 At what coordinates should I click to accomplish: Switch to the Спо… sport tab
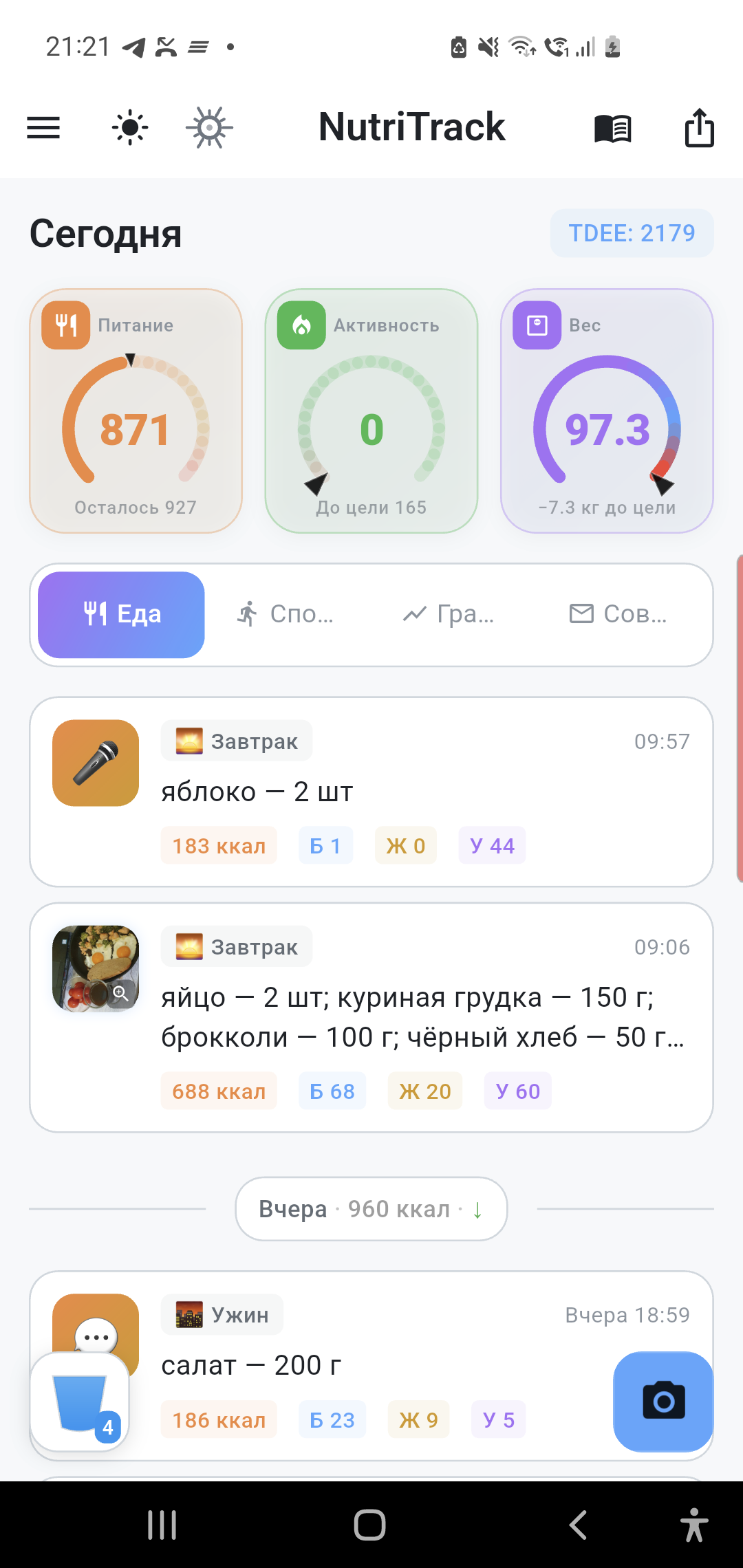pyautogui.click(x=285, y=614)
